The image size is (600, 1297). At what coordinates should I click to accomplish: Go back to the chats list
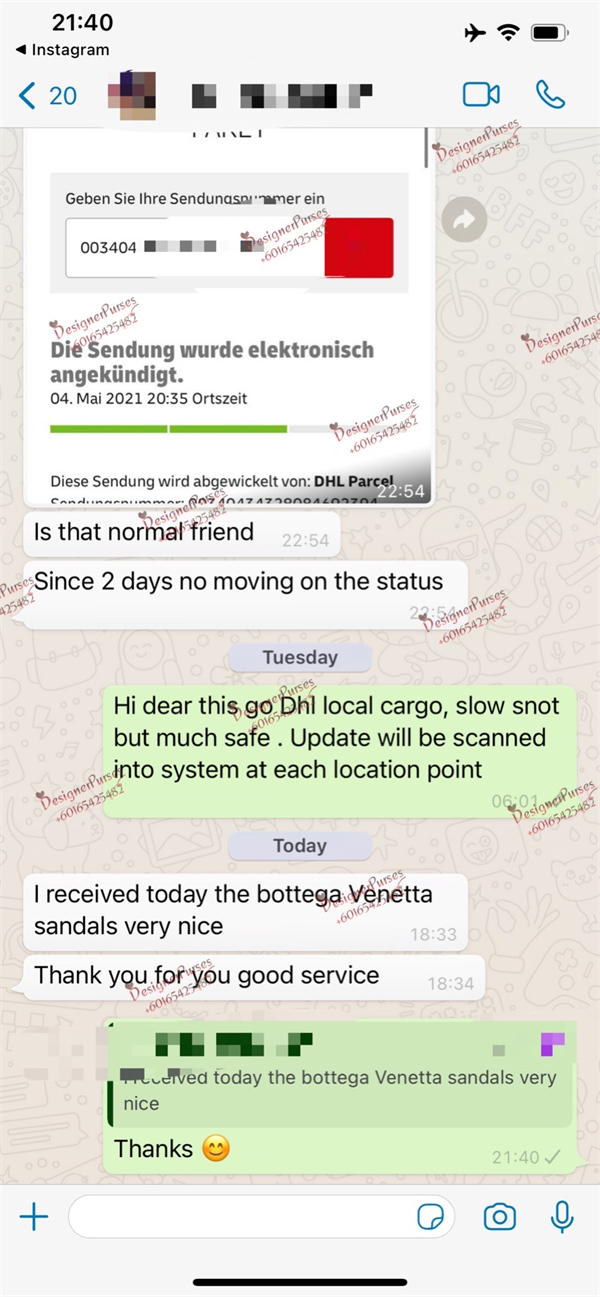tap(46, 96)
